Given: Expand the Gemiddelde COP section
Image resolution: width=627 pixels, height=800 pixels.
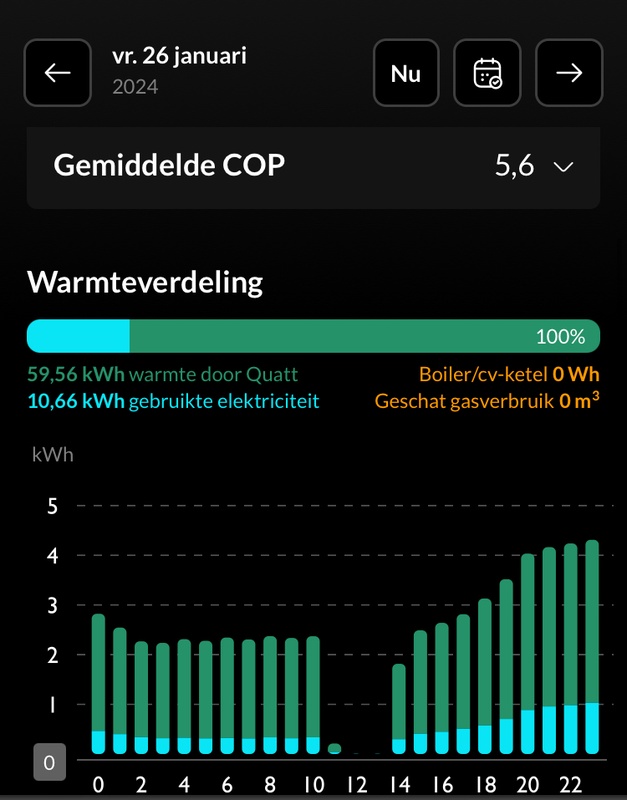Looking at the screenshot, I should (x=563, y=167).
